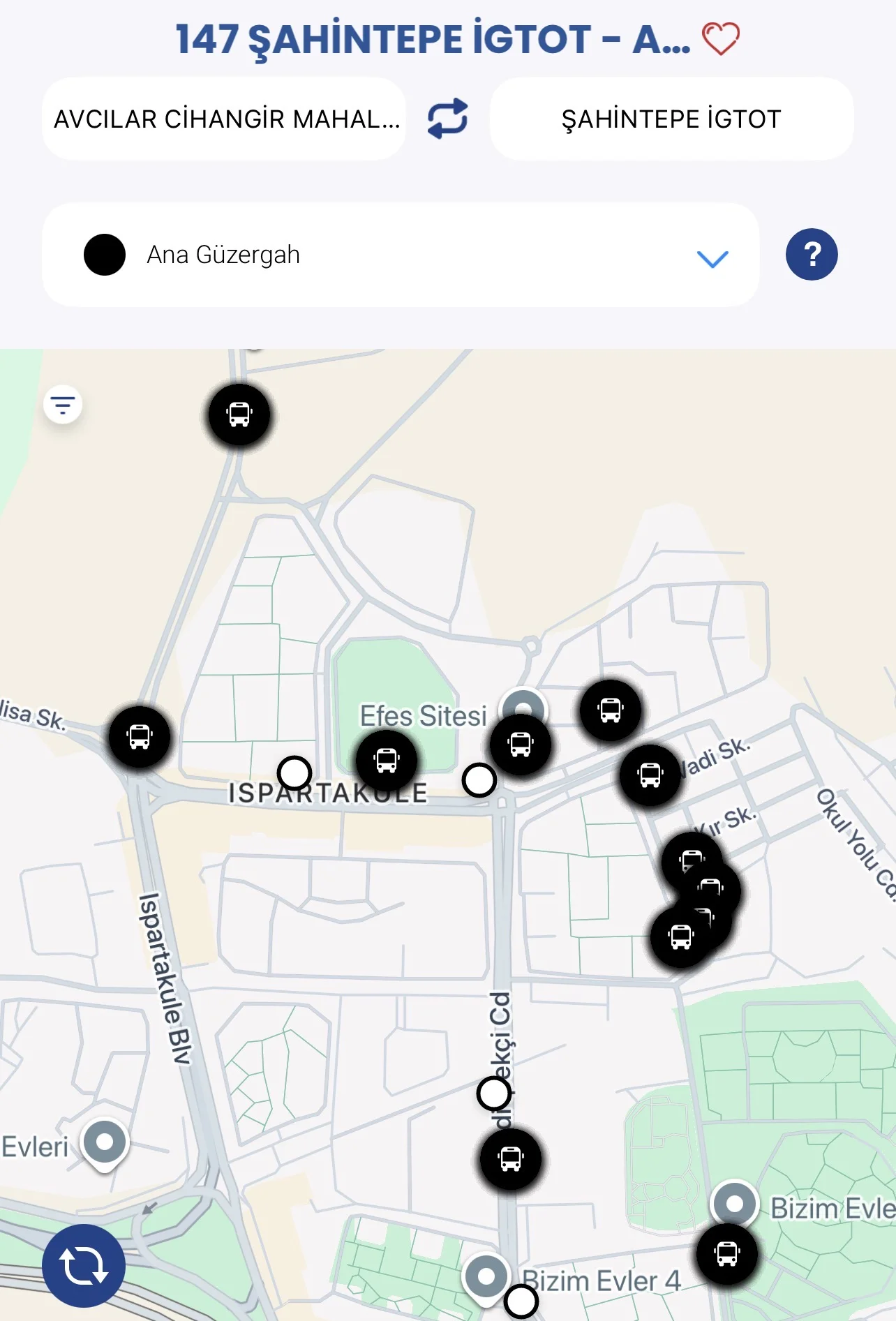Refresh the map with the round button
Screen dimensions: 896x1321
[84, 1265]
